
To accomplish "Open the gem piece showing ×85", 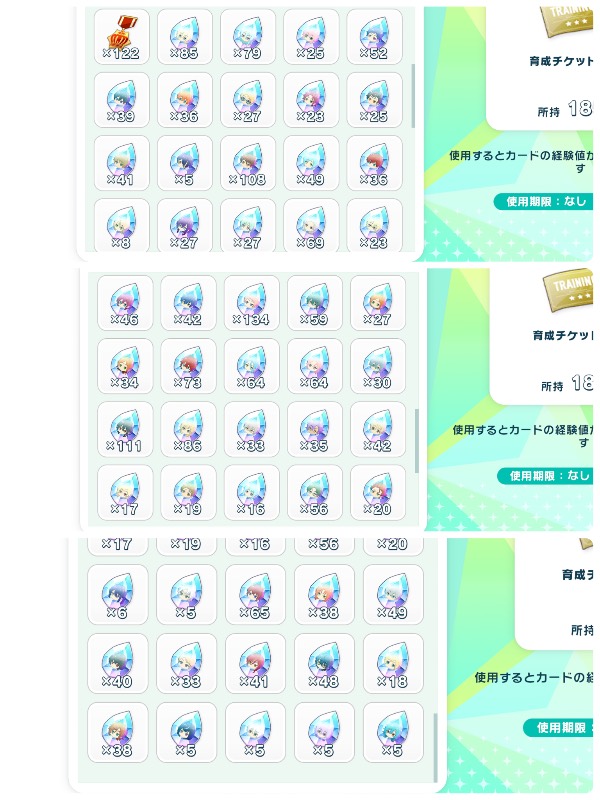I will click(x=185, y=37).
